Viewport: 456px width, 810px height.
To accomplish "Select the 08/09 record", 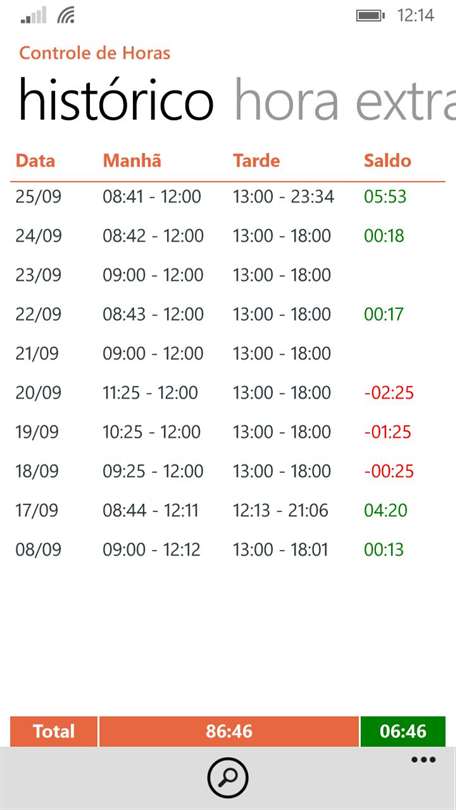I will point(228,550).
